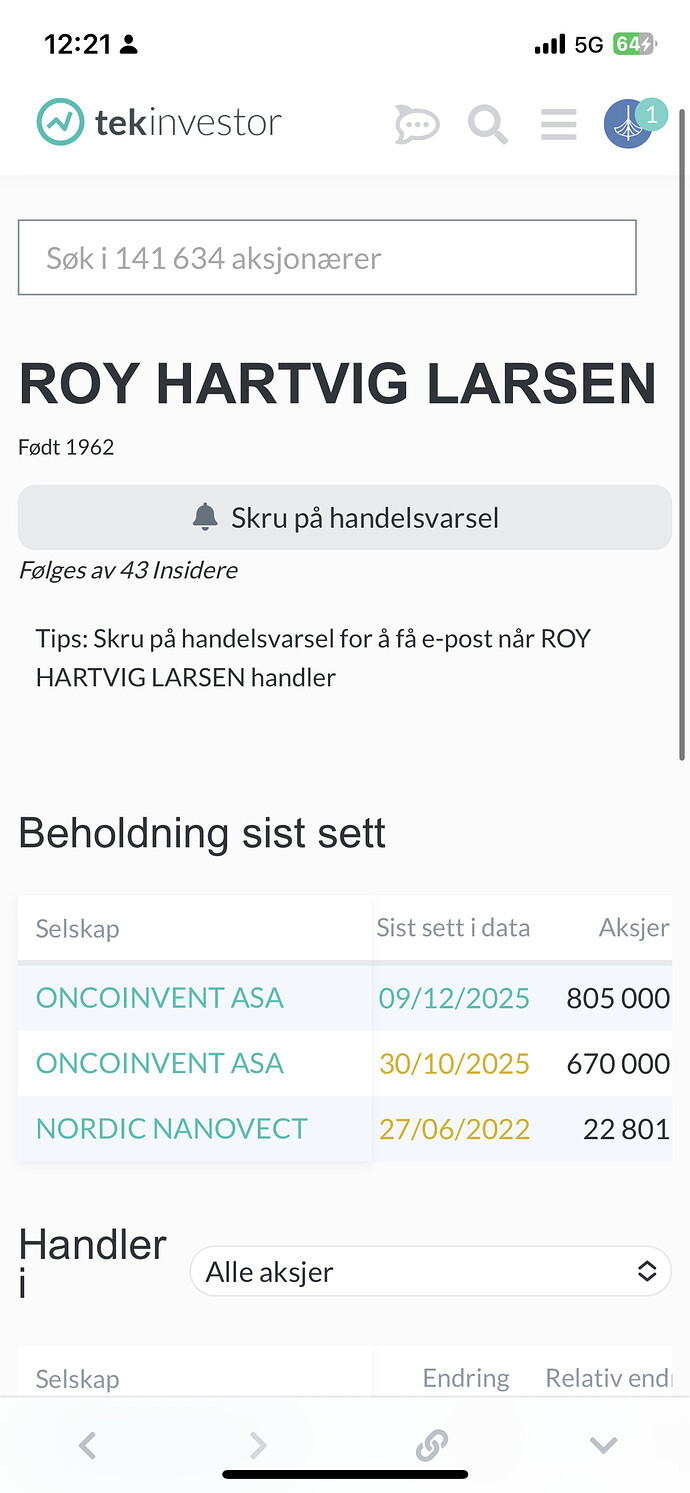This screenshot has height=1493, width=690.
Task: Tap the down chevron in the bottom bar
Action: tap(603, 1445)
